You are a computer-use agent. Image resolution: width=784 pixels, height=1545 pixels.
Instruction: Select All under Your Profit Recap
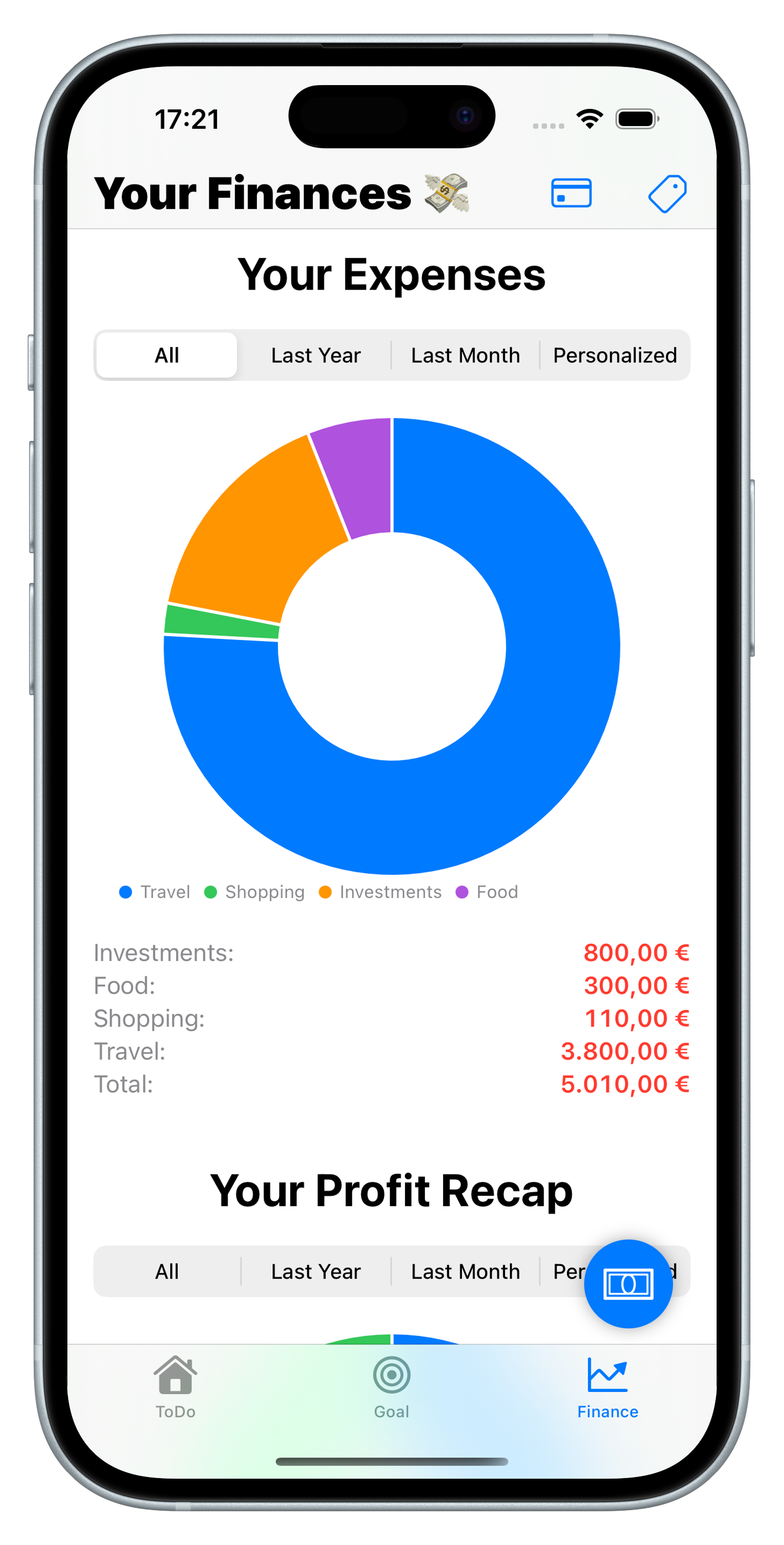(x=167, y=1271)
